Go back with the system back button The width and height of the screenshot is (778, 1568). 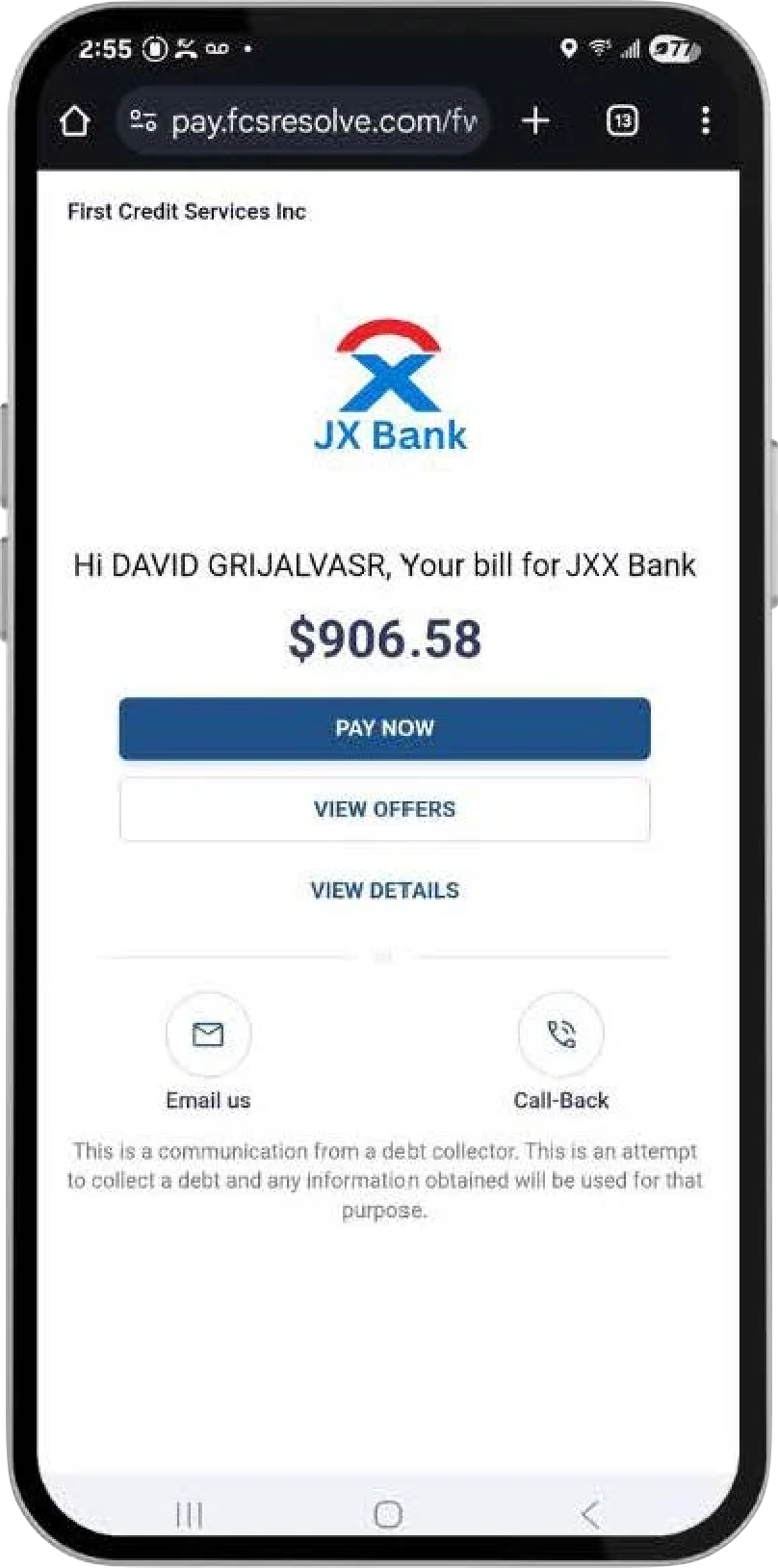pyautogui.click(x=590, y=1514)
